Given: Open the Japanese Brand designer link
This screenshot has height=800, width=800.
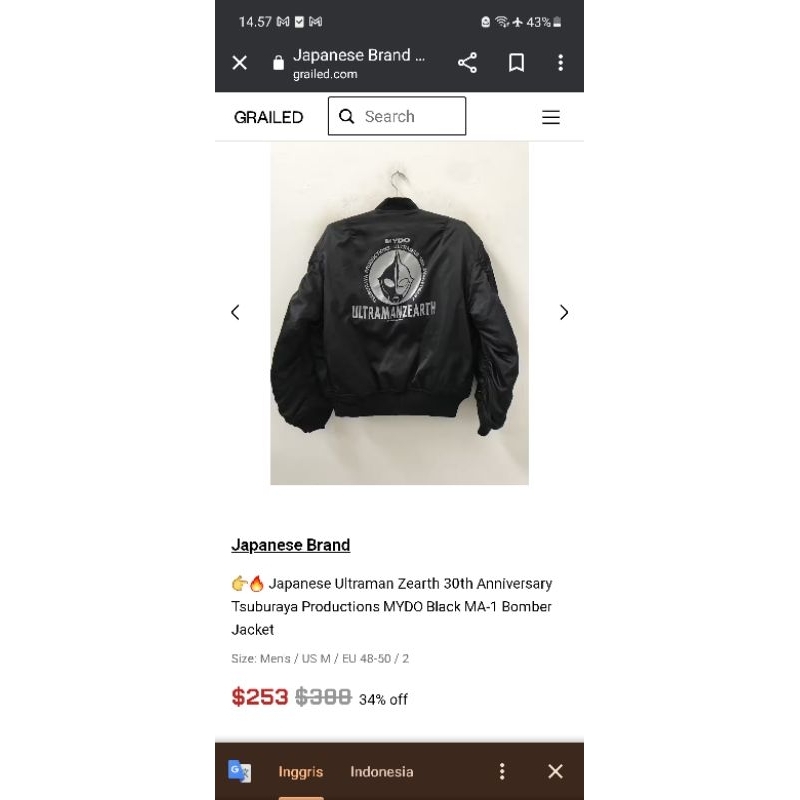Looking at the screenshot, I should click(290, 545).
